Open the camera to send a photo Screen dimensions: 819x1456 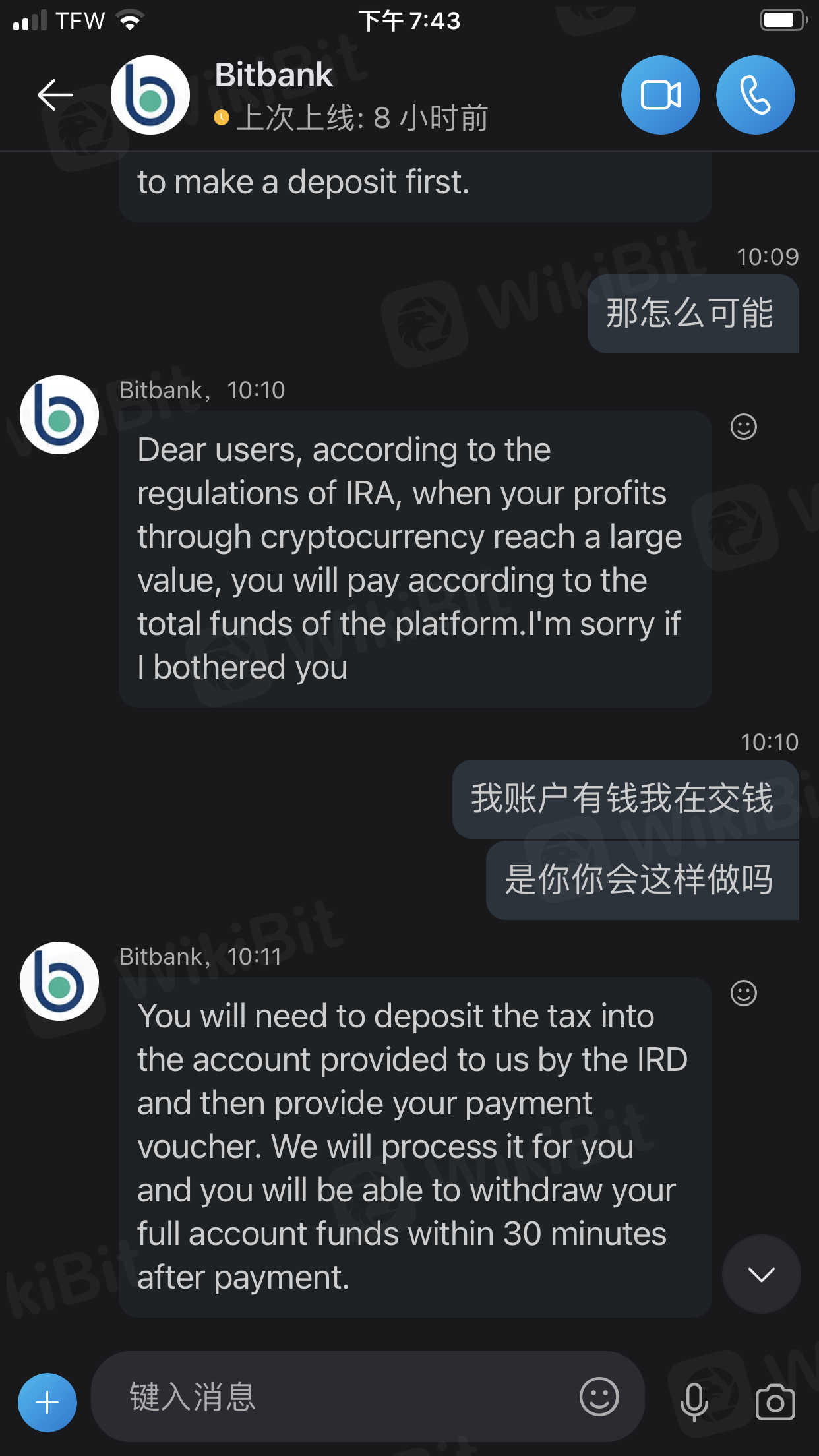pyautogui.click(x=775, y=1402)
